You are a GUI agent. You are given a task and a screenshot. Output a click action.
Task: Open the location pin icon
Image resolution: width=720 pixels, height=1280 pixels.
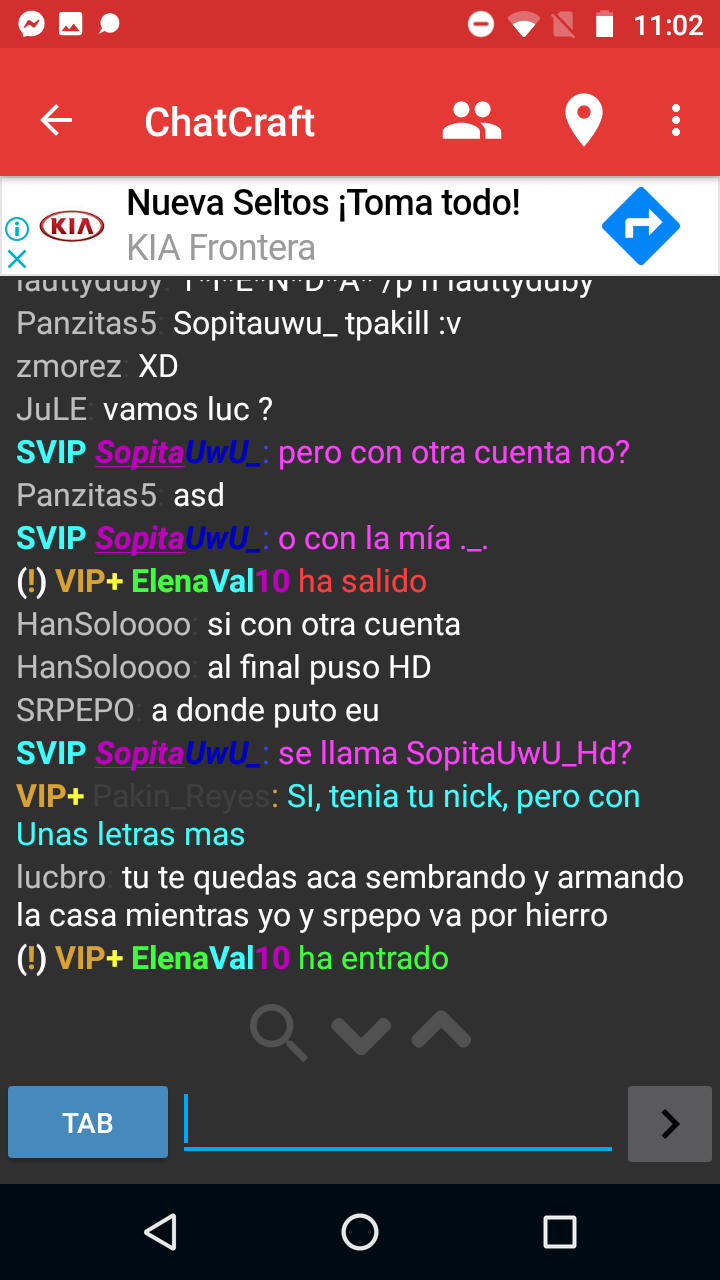click(583, 121)
